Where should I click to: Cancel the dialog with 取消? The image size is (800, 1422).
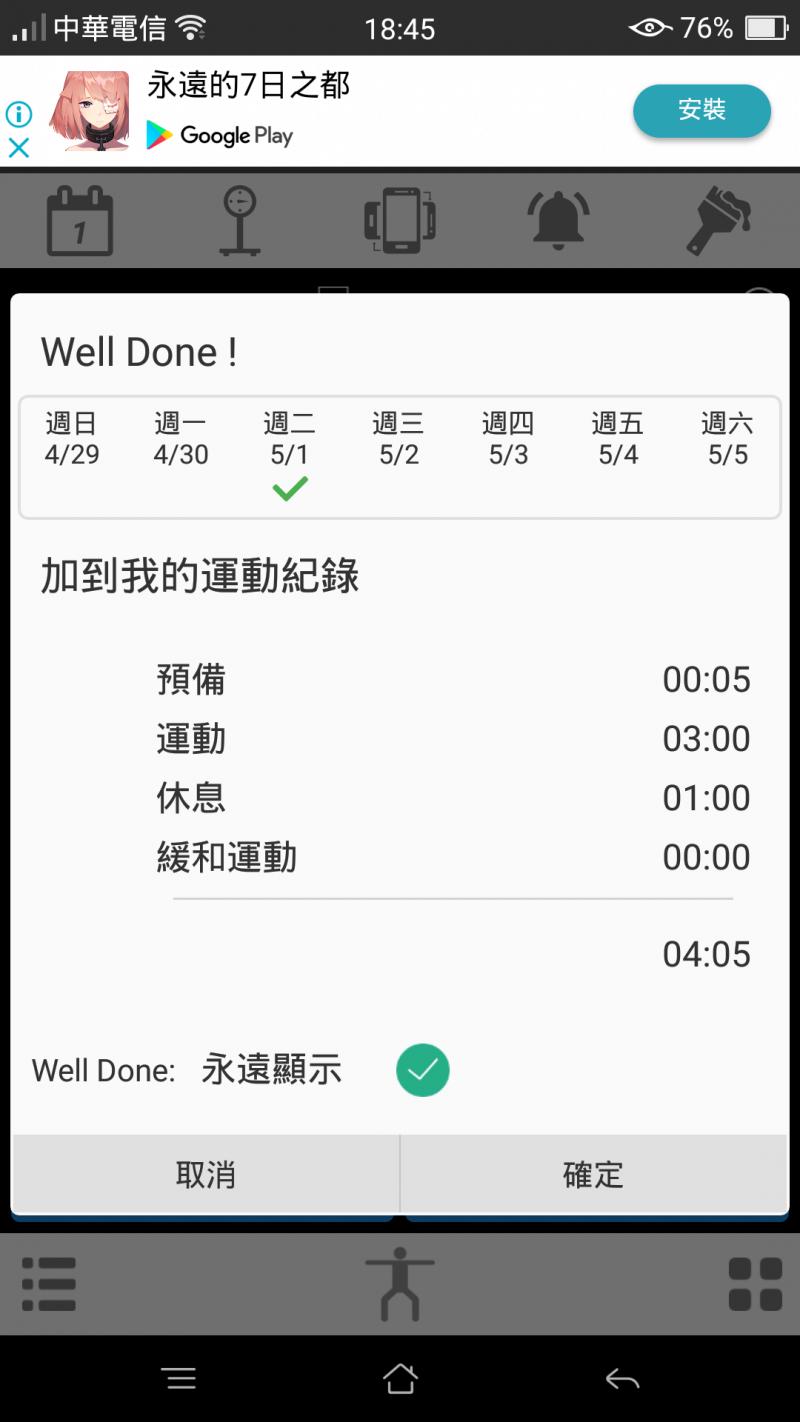point(205,1174)
